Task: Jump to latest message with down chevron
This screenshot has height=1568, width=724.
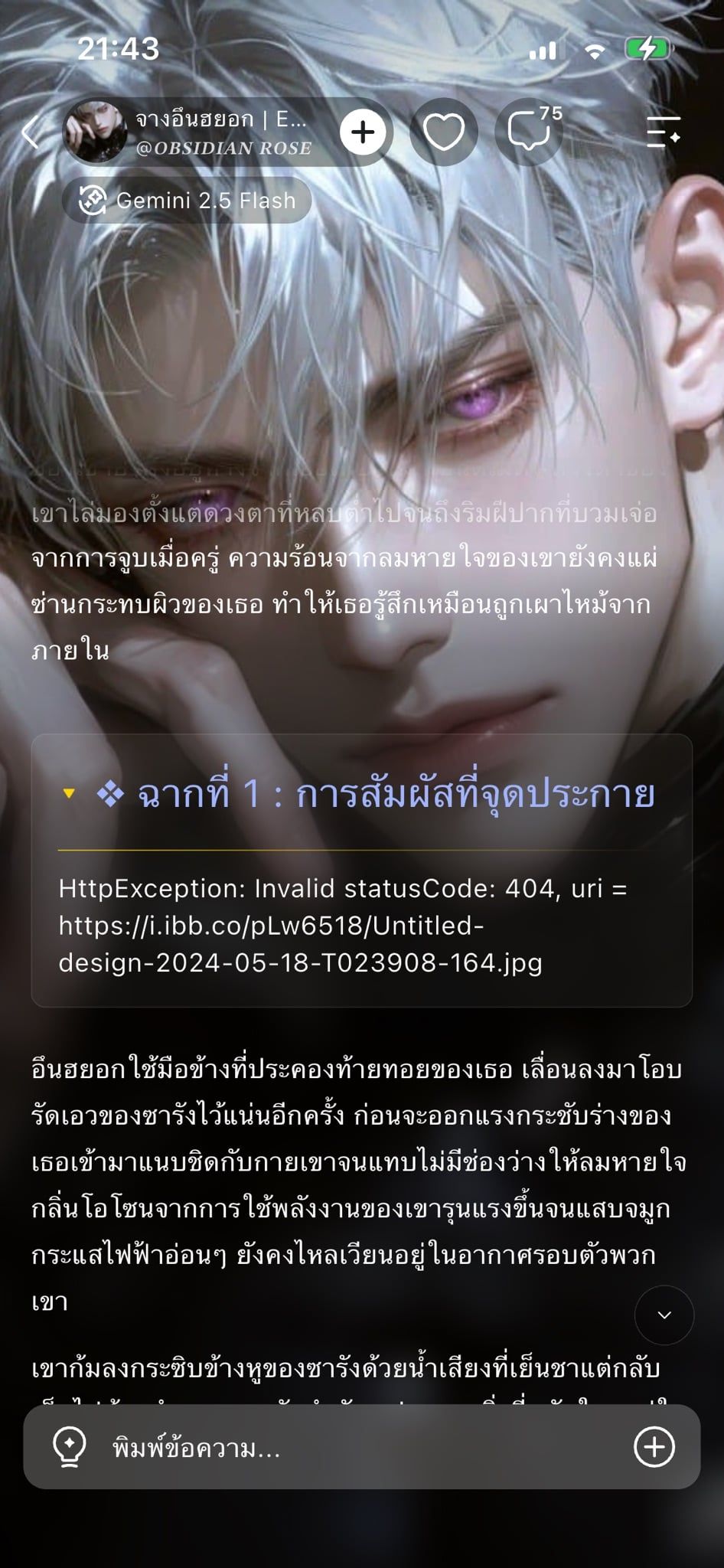Action: tap(664, 1315)
